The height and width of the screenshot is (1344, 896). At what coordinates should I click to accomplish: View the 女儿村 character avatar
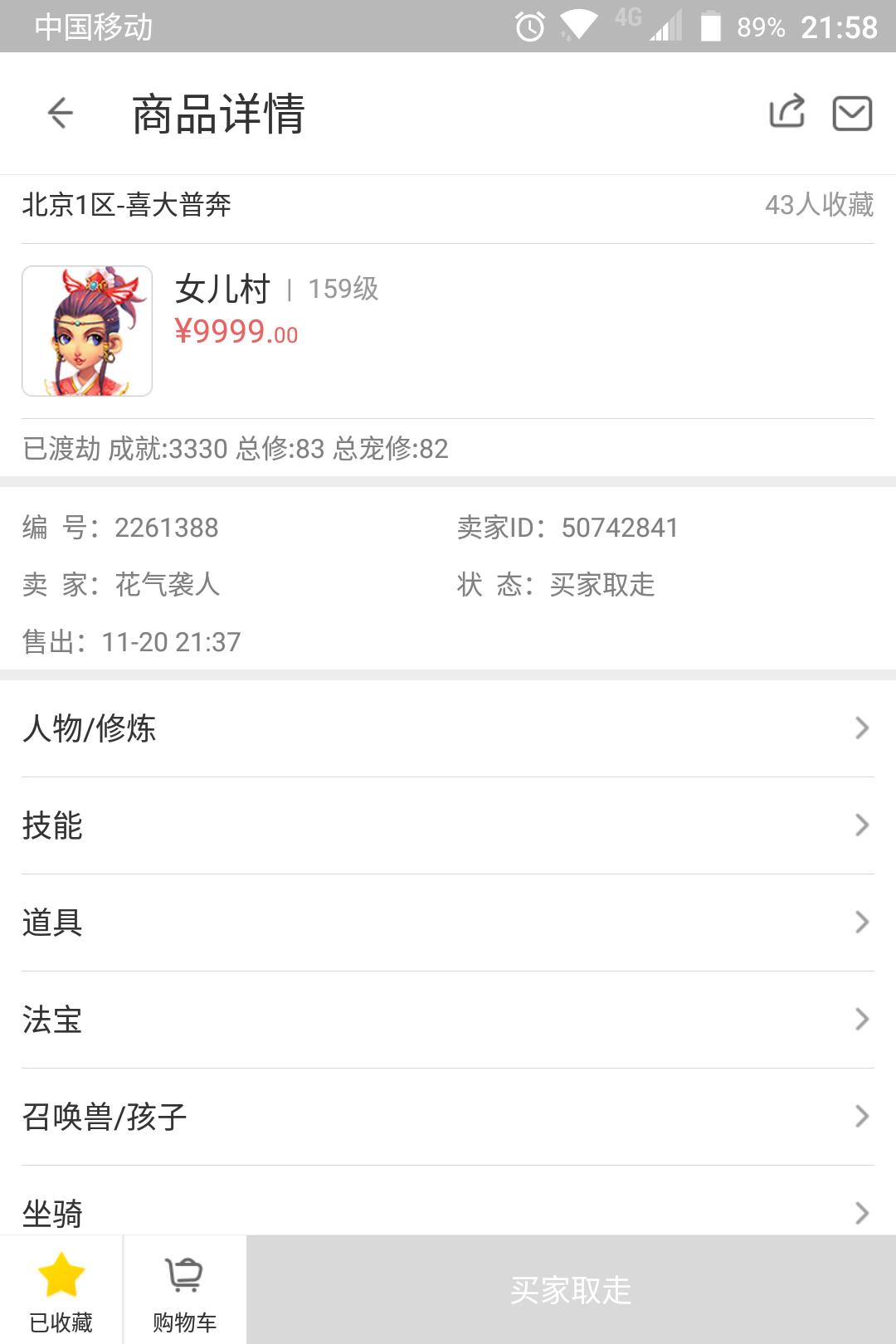coord(87,331)
